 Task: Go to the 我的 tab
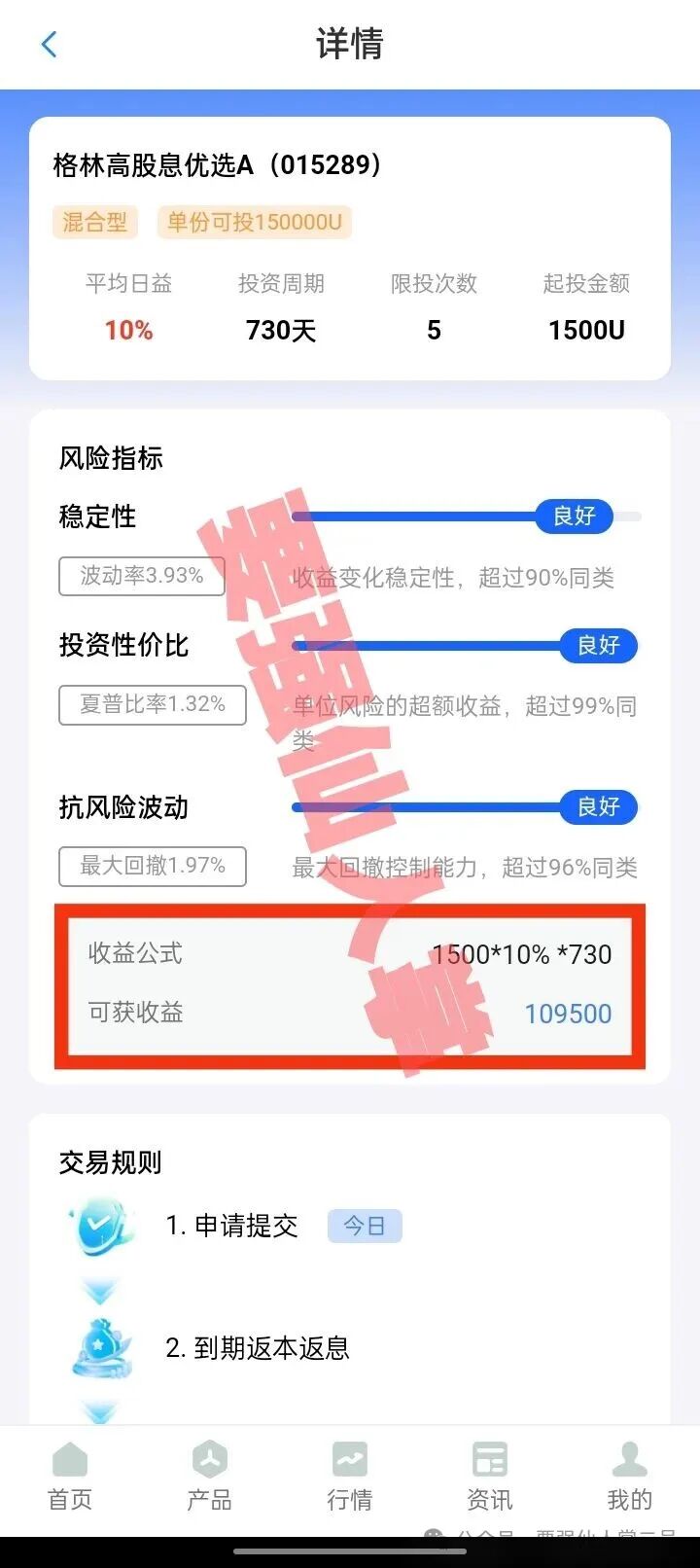[630, 1476]
